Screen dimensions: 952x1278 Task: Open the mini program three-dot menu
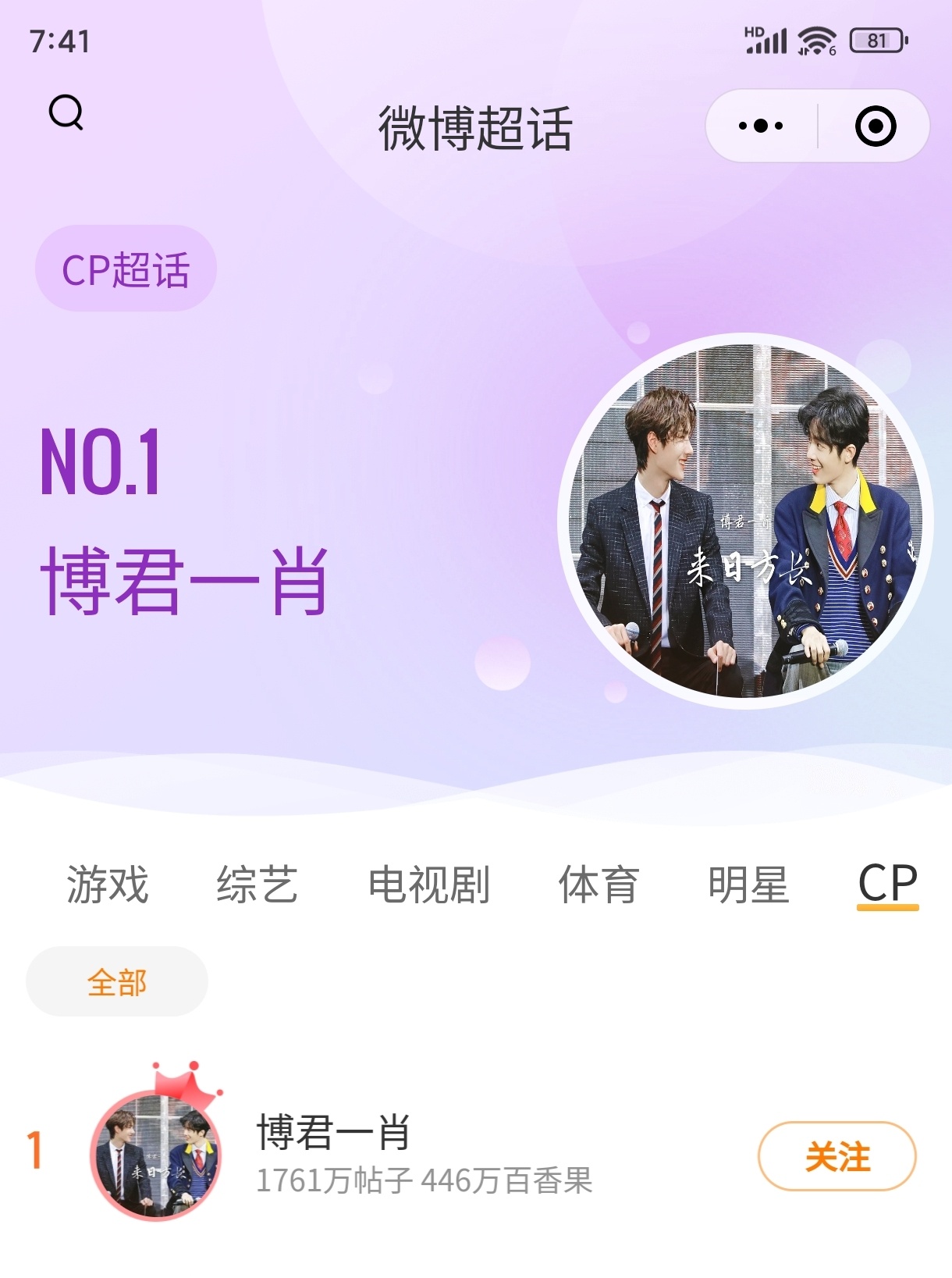pyautogui.click(x=761, y=126)
